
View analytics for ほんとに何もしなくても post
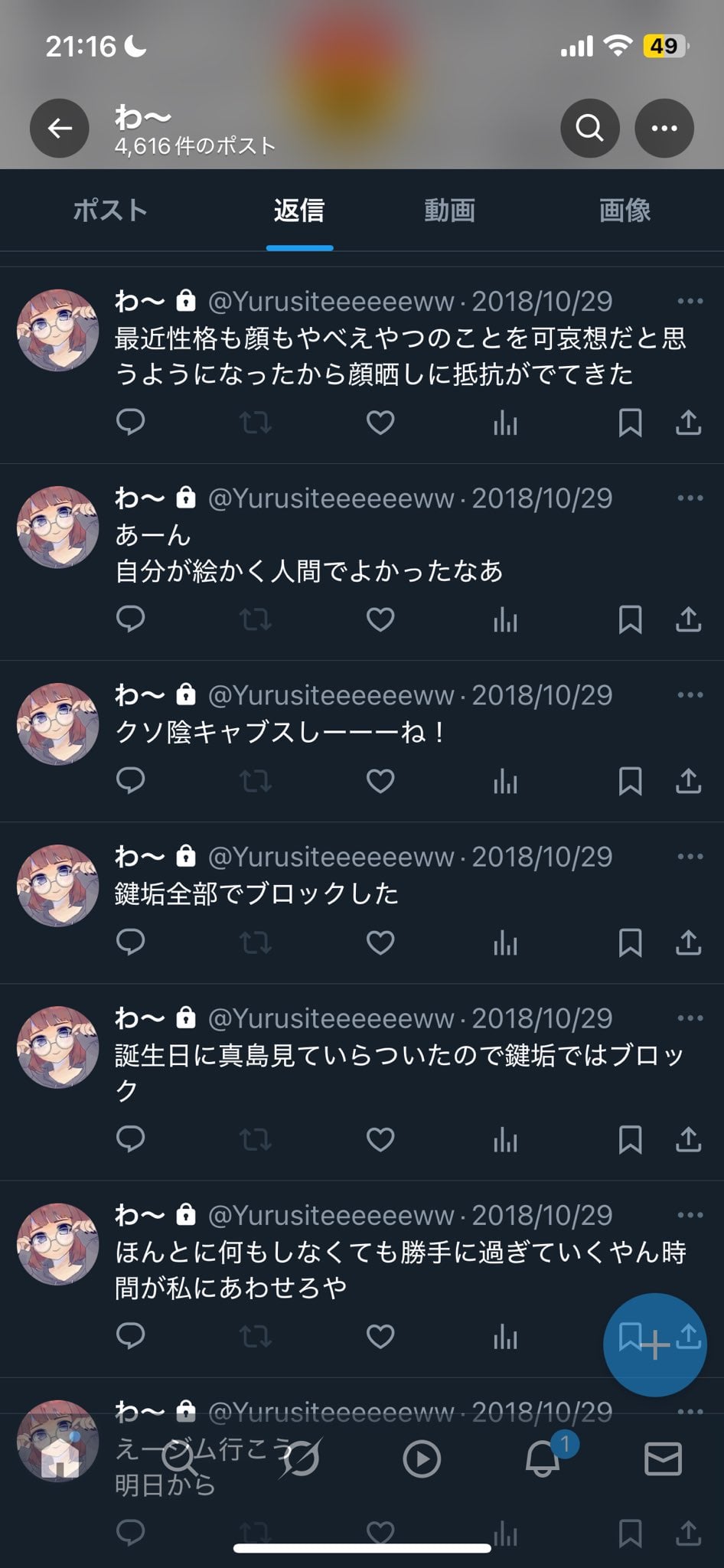505,1337
